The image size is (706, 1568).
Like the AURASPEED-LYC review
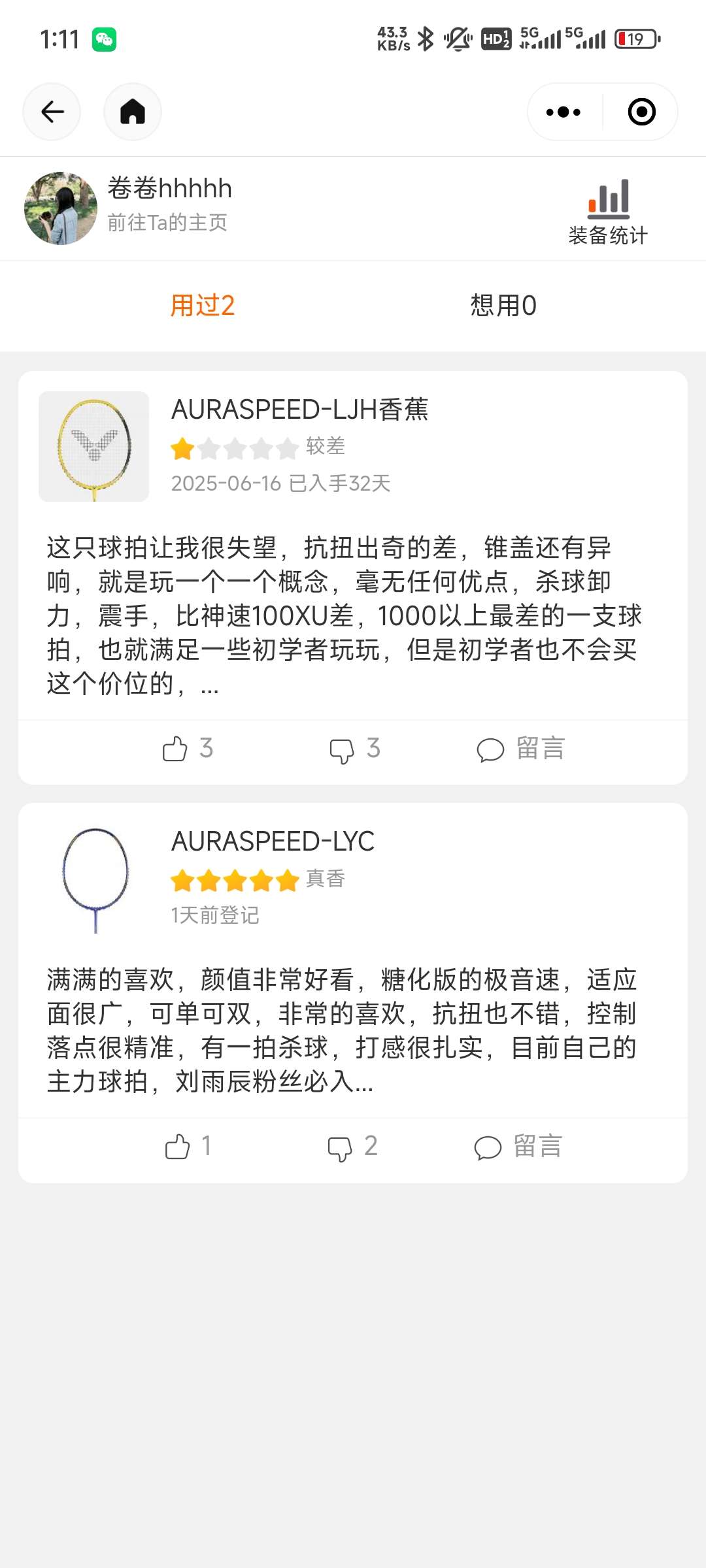point(188,1147)
